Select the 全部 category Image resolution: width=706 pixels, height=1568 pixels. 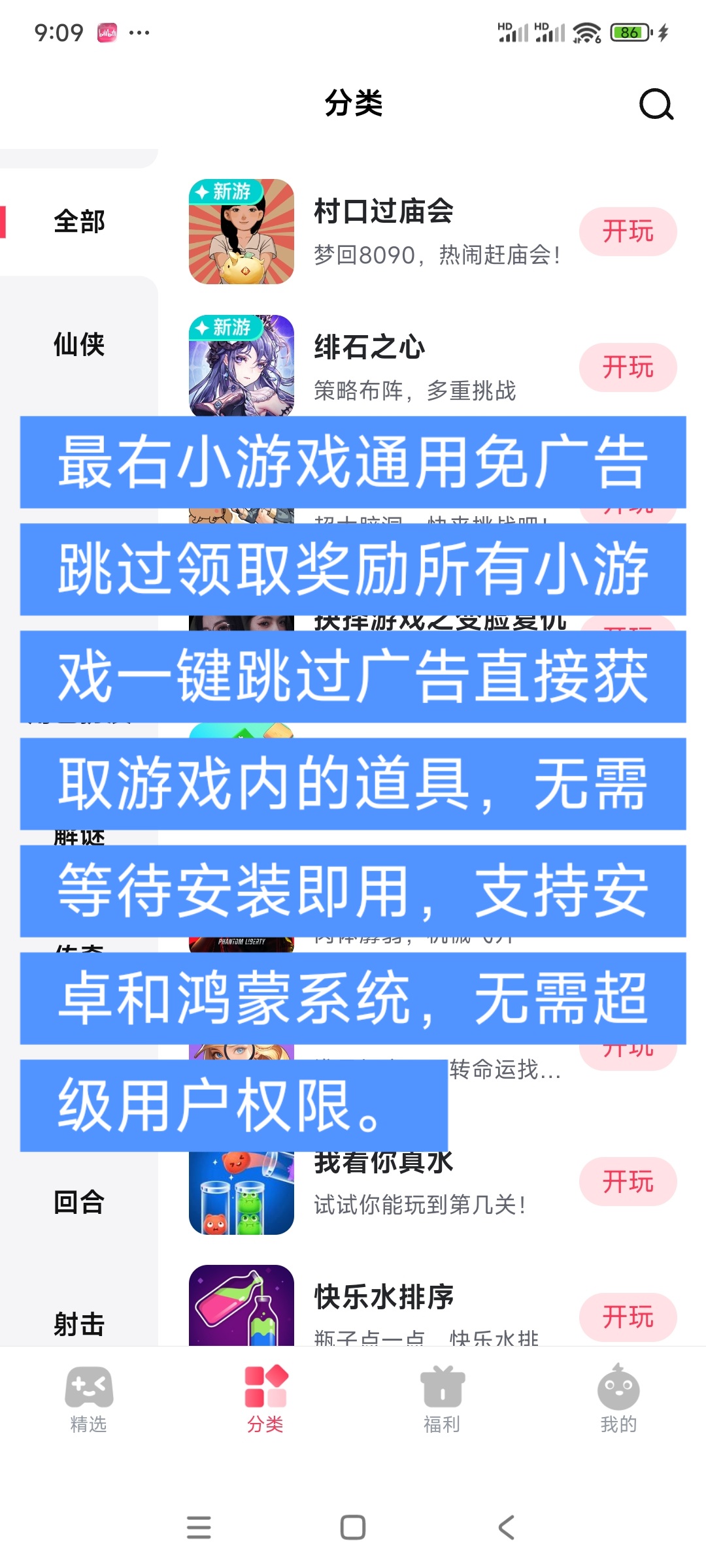pos(79,221)
